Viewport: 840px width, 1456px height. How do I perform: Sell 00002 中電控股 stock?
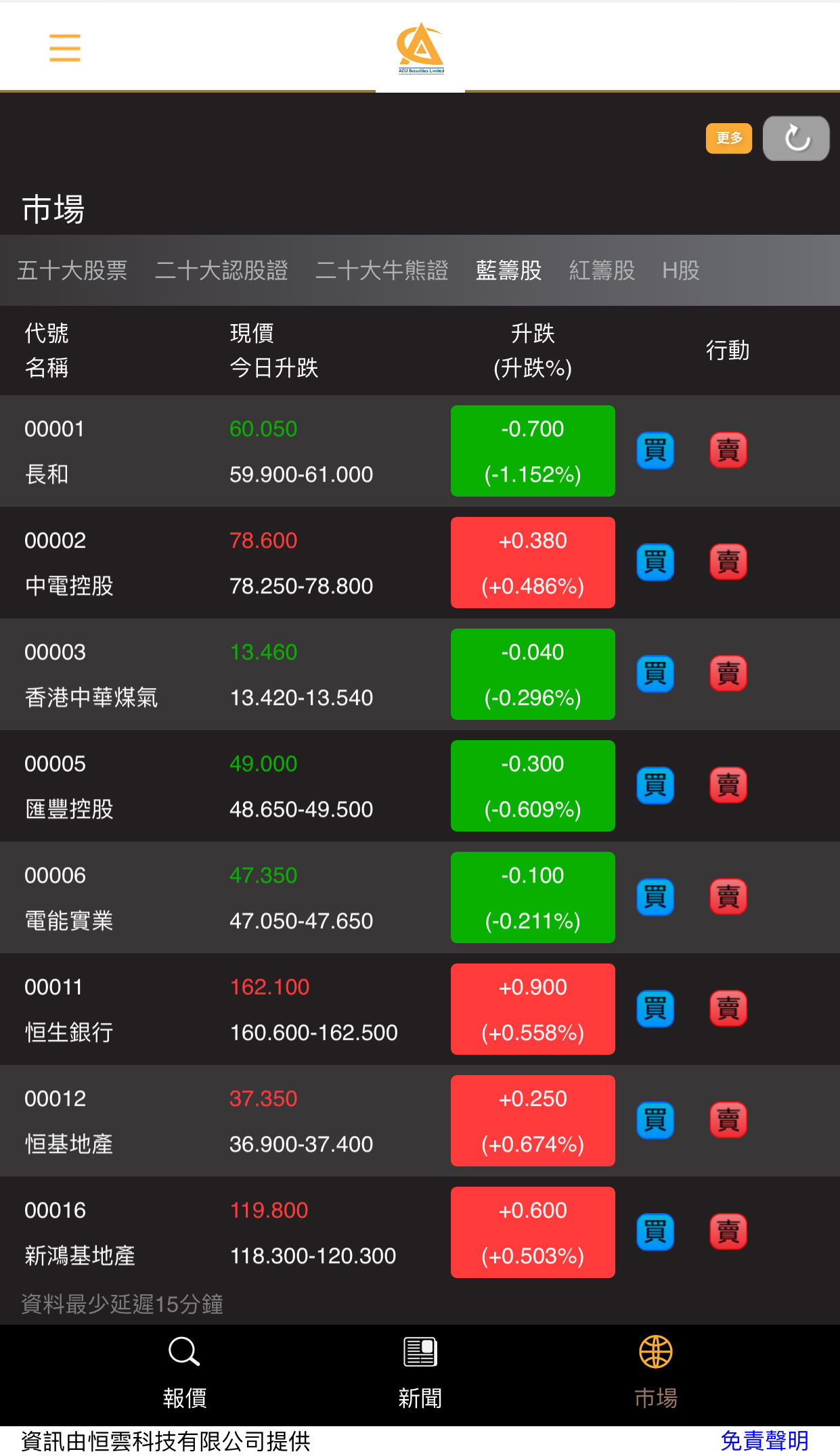click(728, 562)
